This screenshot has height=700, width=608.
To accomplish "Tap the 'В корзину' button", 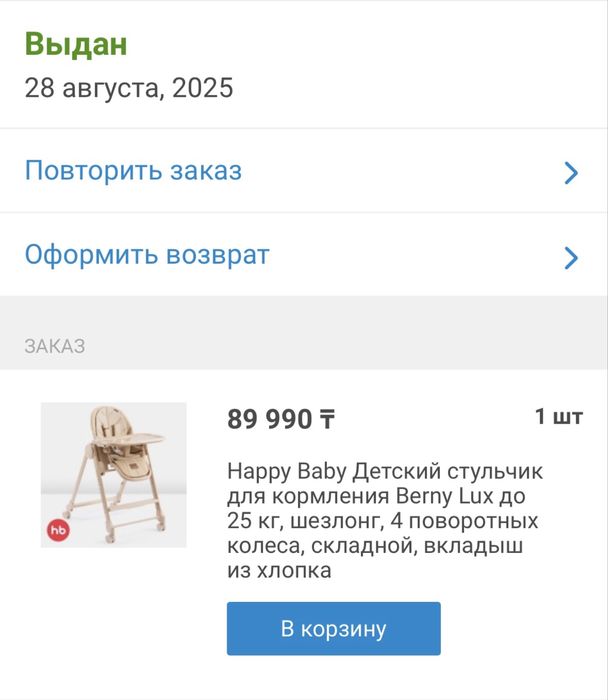I will [333, 629].
